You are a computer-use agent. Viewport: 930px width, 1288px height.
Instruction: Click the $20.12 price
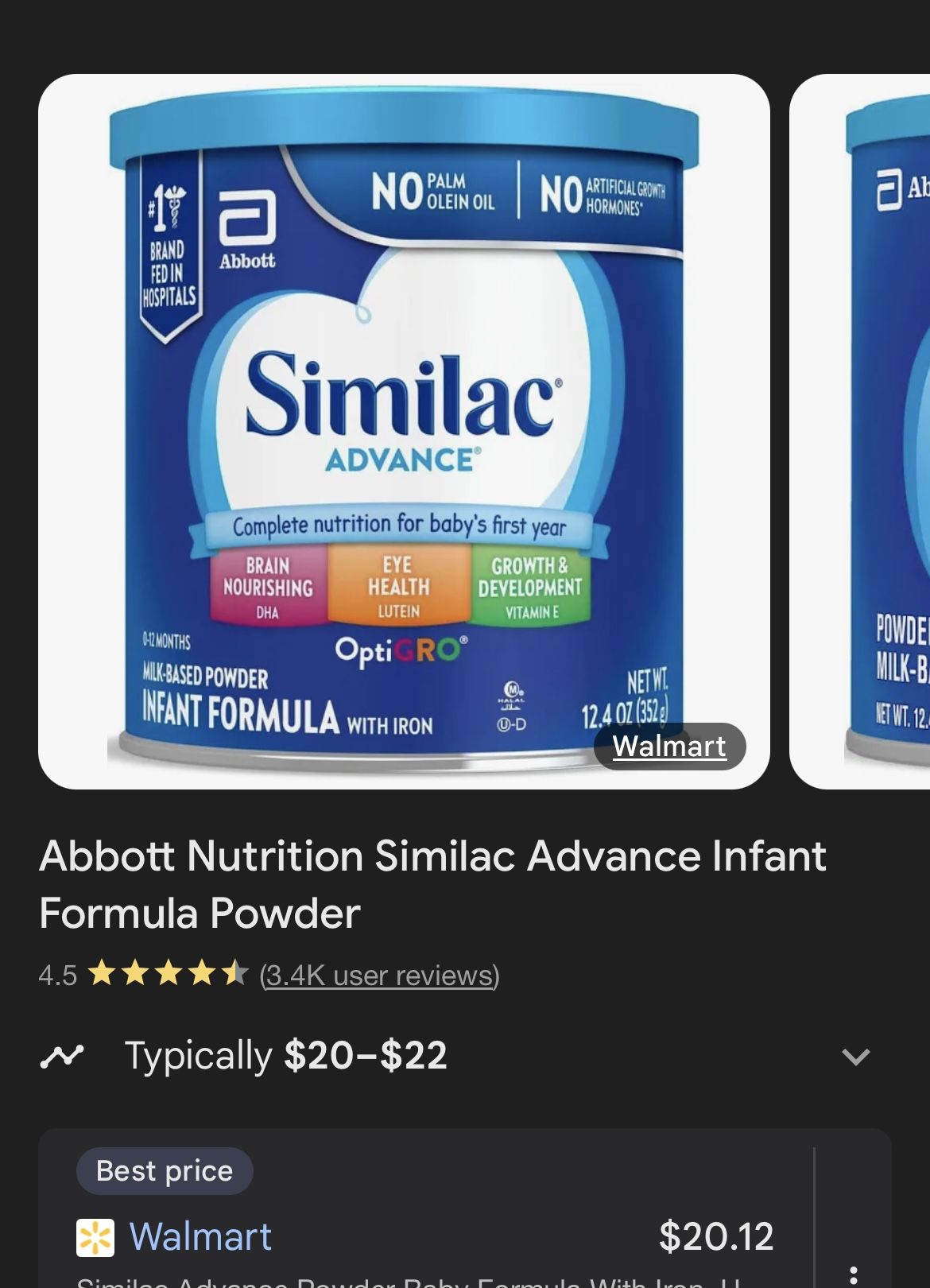point(715,1237)
